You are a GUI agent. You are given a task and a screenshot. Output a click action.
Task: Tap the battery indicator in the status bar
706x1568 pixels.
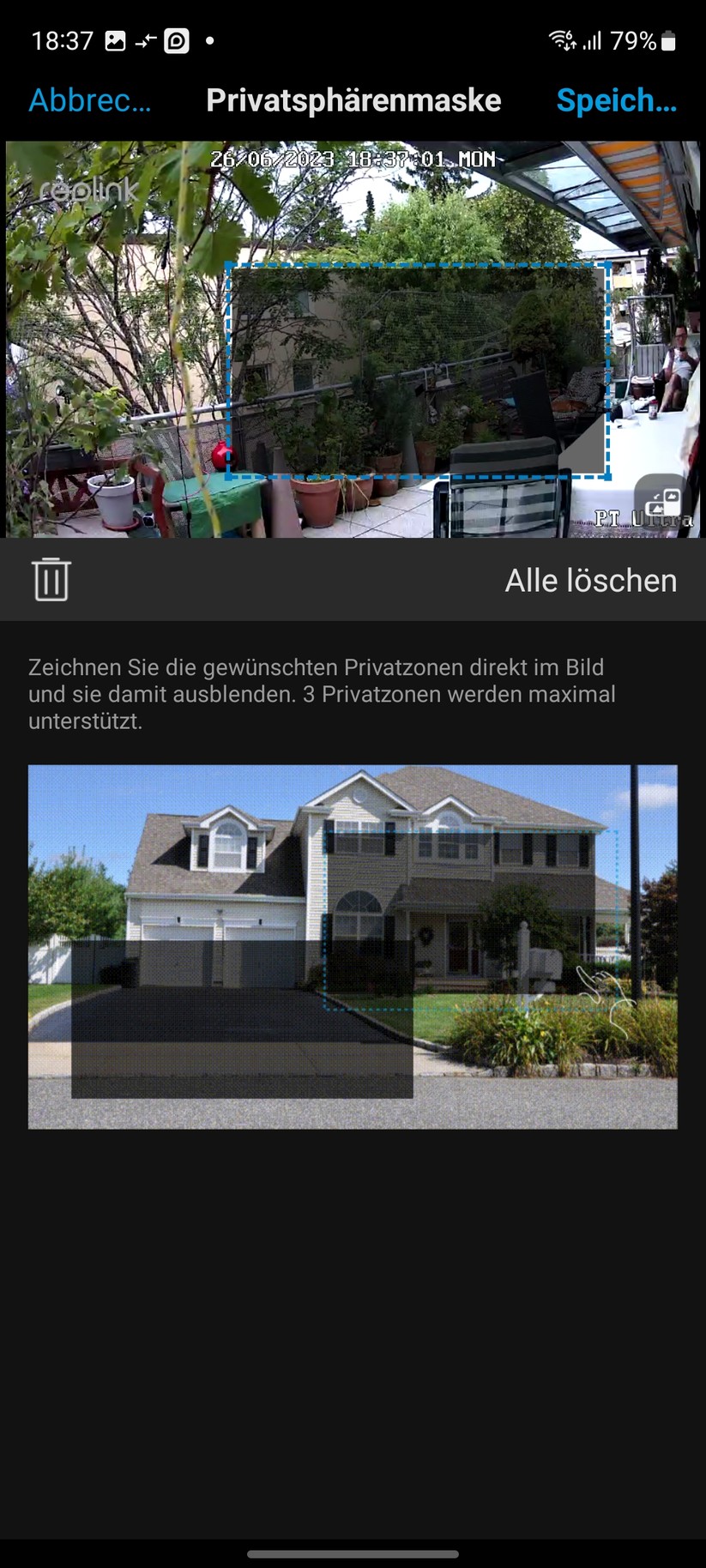point(668,39)
